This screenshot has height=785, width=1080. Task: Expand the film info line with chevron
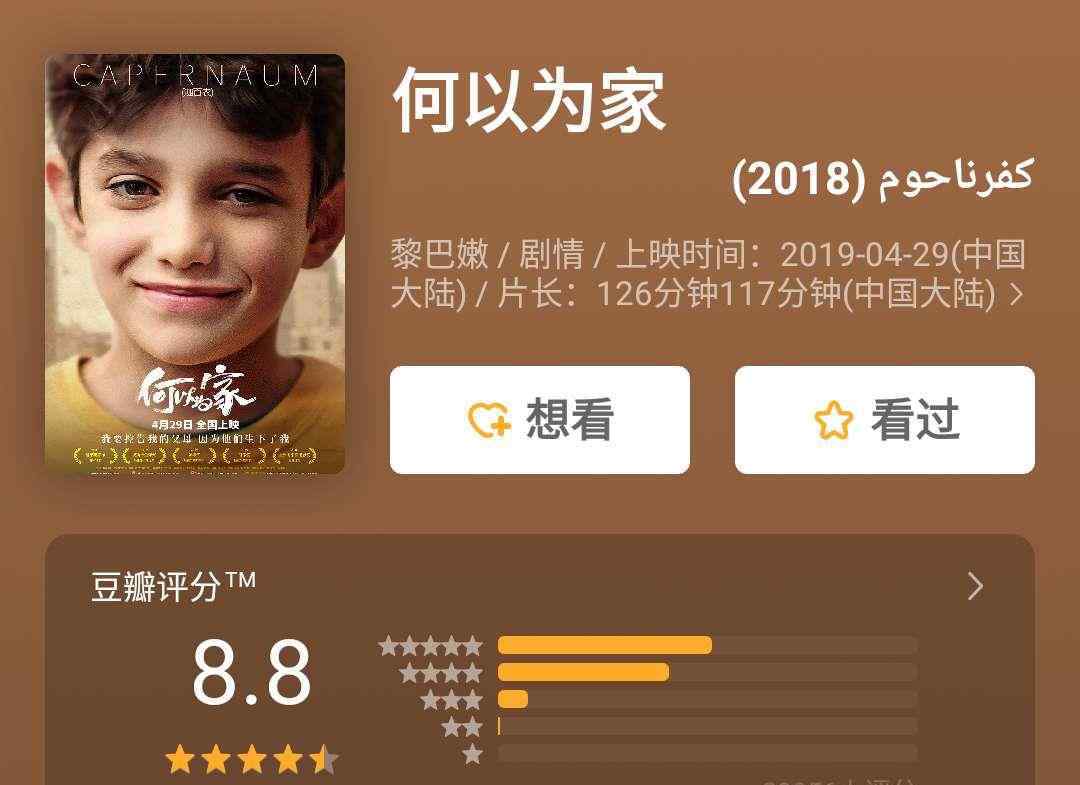(x=1016, y=295)
